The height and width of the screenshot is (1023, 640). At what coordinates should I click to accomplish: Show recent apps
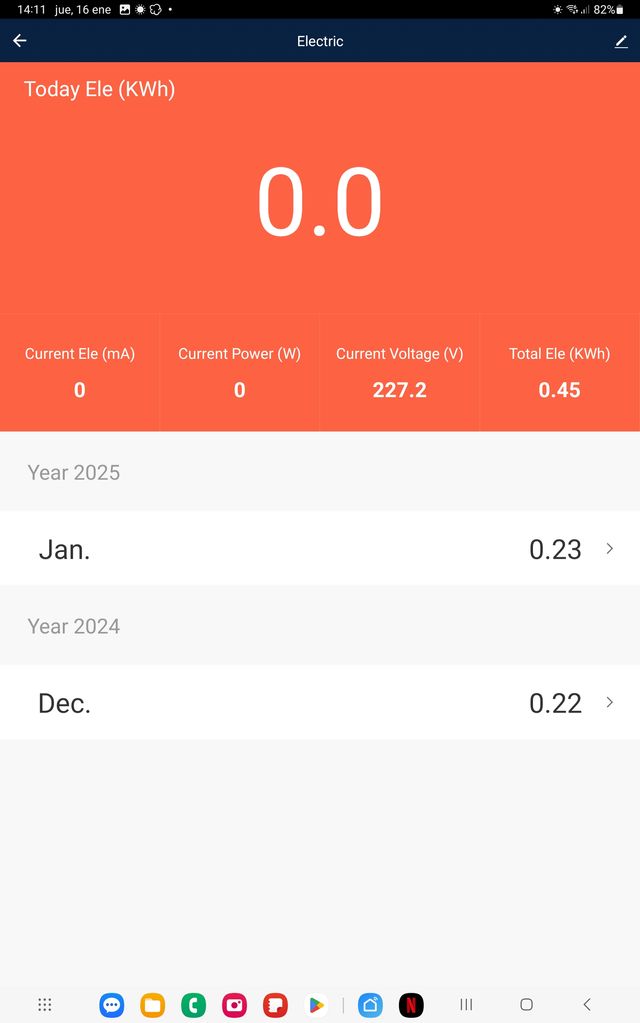[x=466, y=1005]
